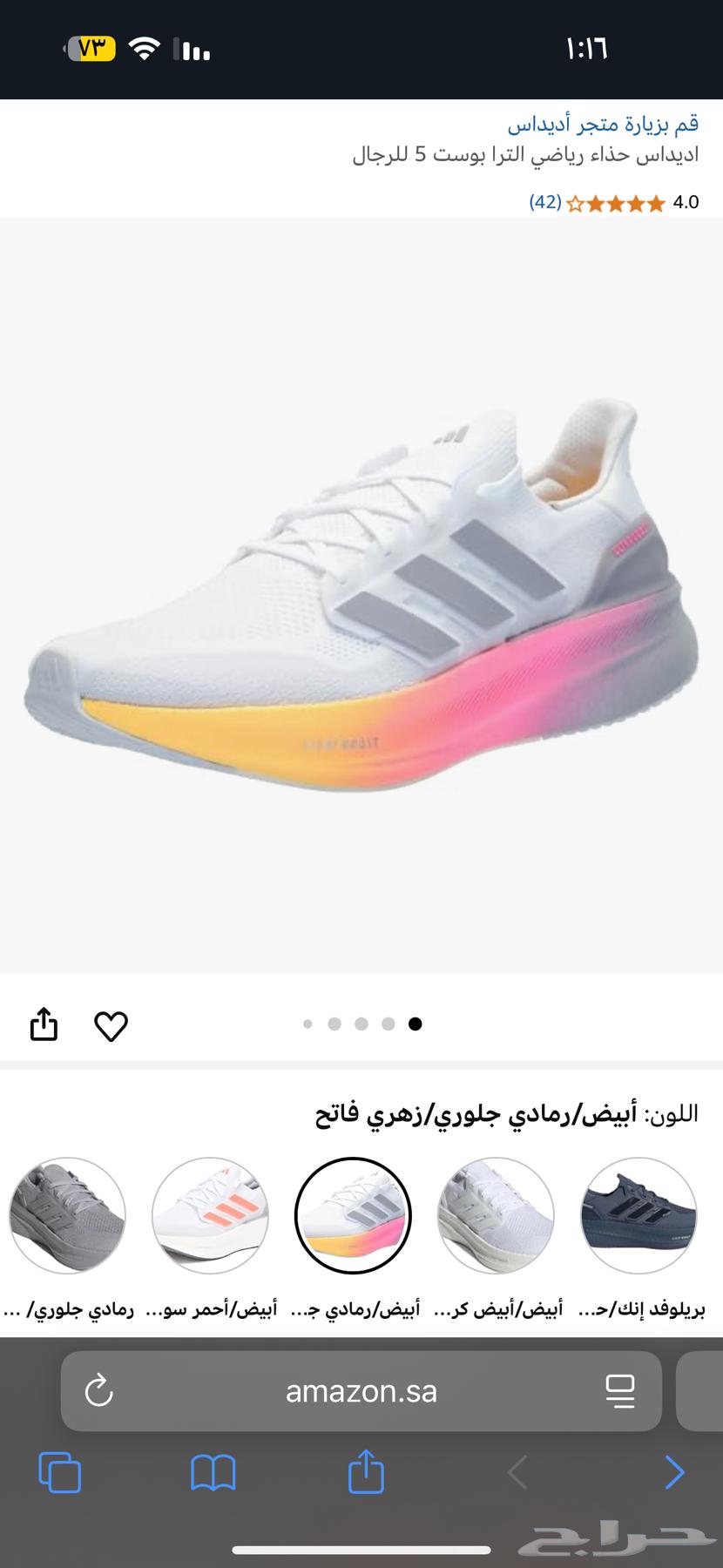Open the main product shoe image
The image size is (723, 1568).
pyautogui.click(x=361, y=601)
